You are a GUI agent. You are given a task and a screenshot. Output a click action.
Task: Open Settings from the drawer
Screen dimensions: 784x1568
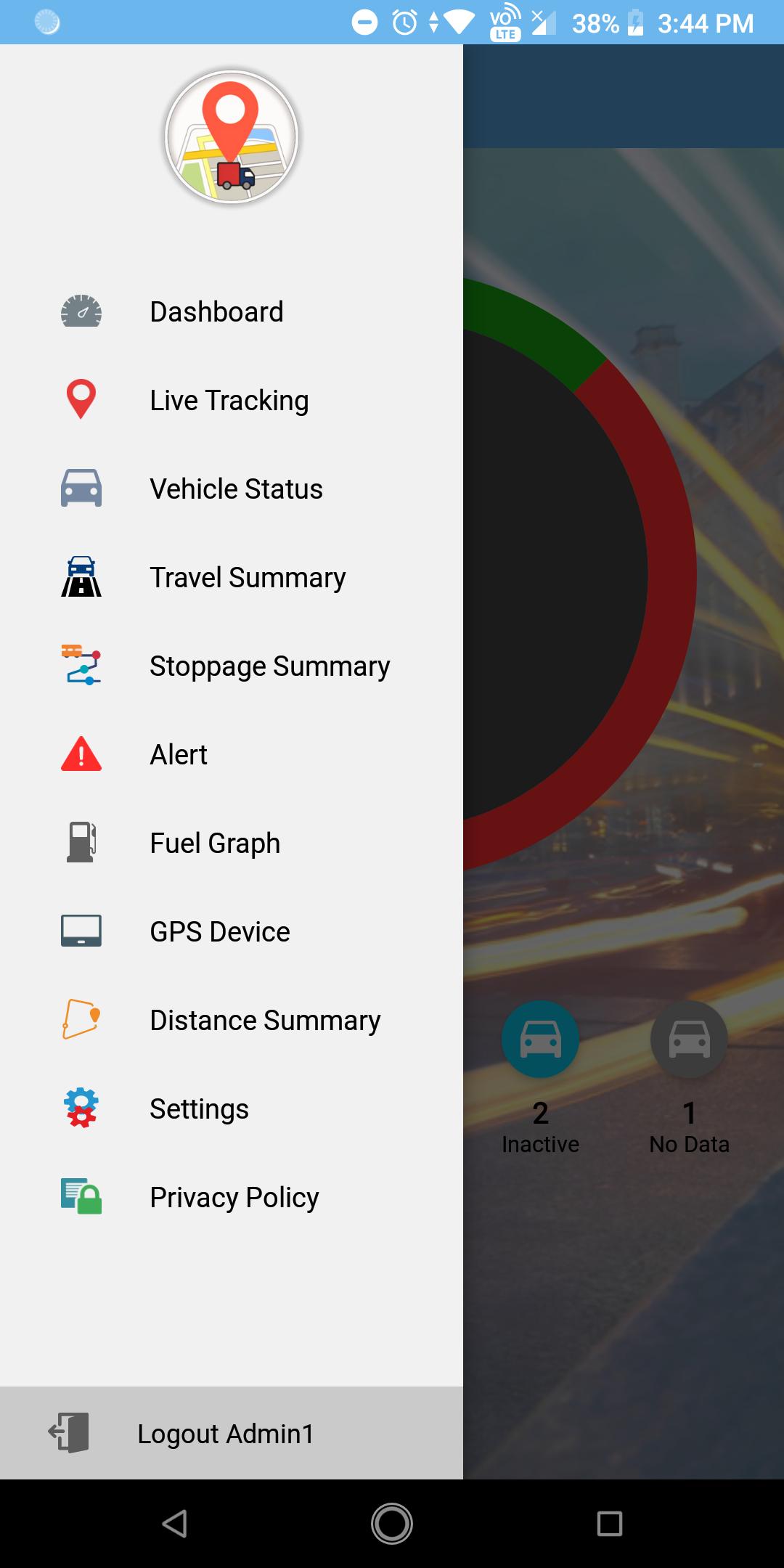pos(199,1109)
